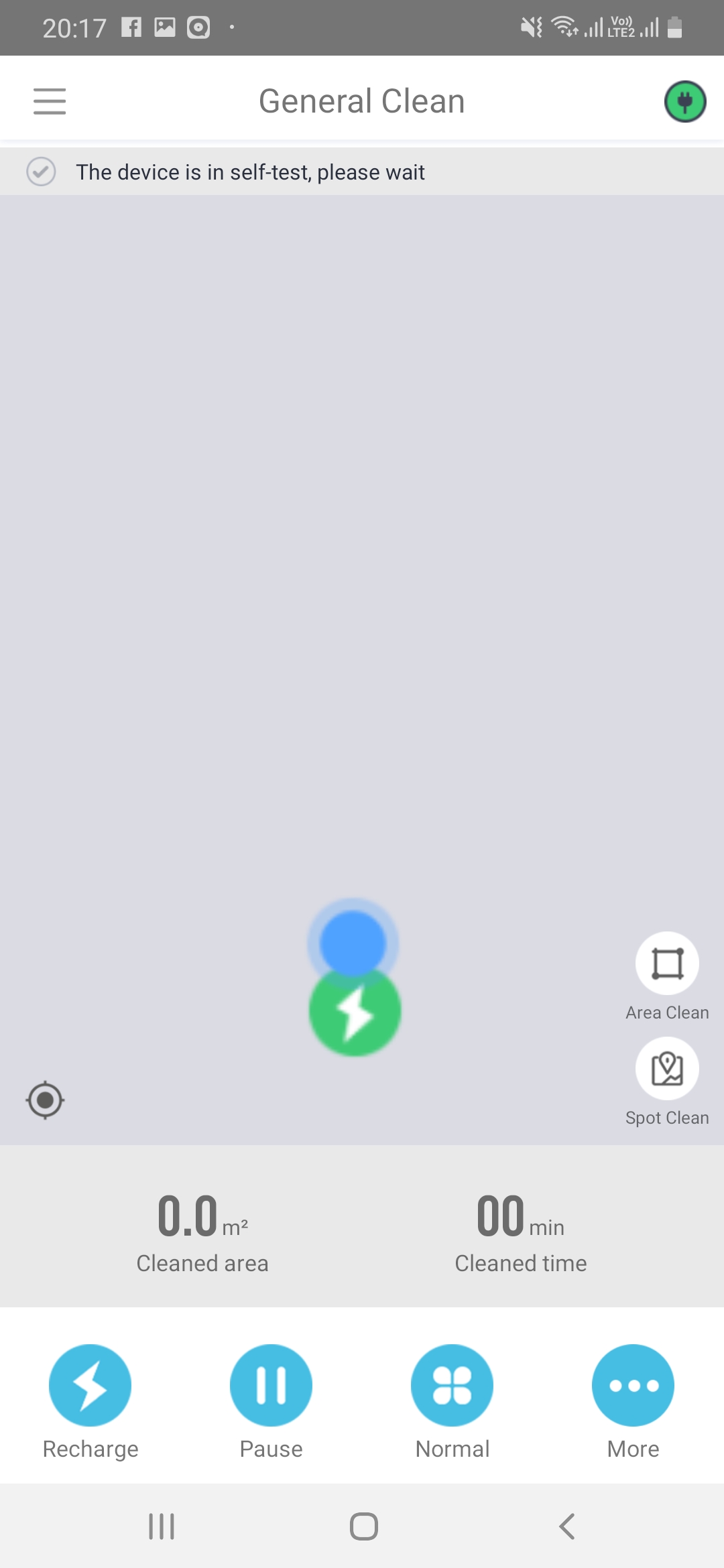
Task: Select Area Clean mode
Action: (667, 964)
